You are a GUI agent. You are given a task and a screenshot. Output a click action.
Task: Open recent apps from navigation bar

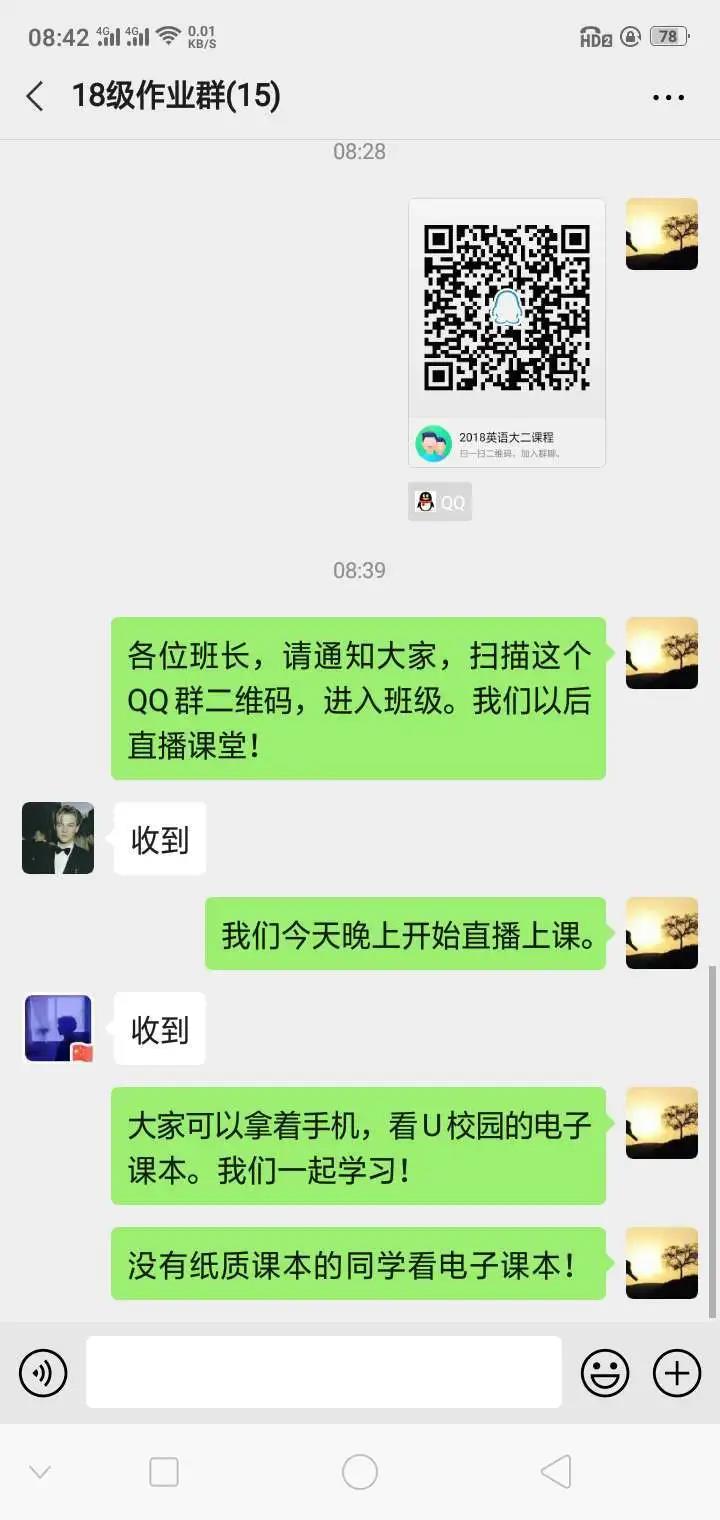[164, 1472]
